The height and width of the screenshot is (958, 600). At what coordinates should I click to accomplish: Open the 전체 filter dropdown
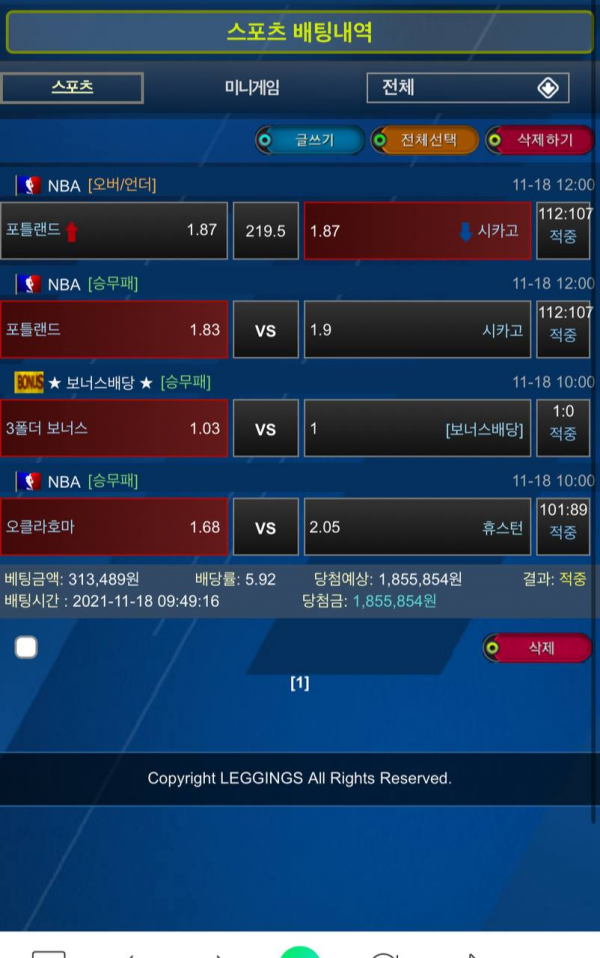467,88
